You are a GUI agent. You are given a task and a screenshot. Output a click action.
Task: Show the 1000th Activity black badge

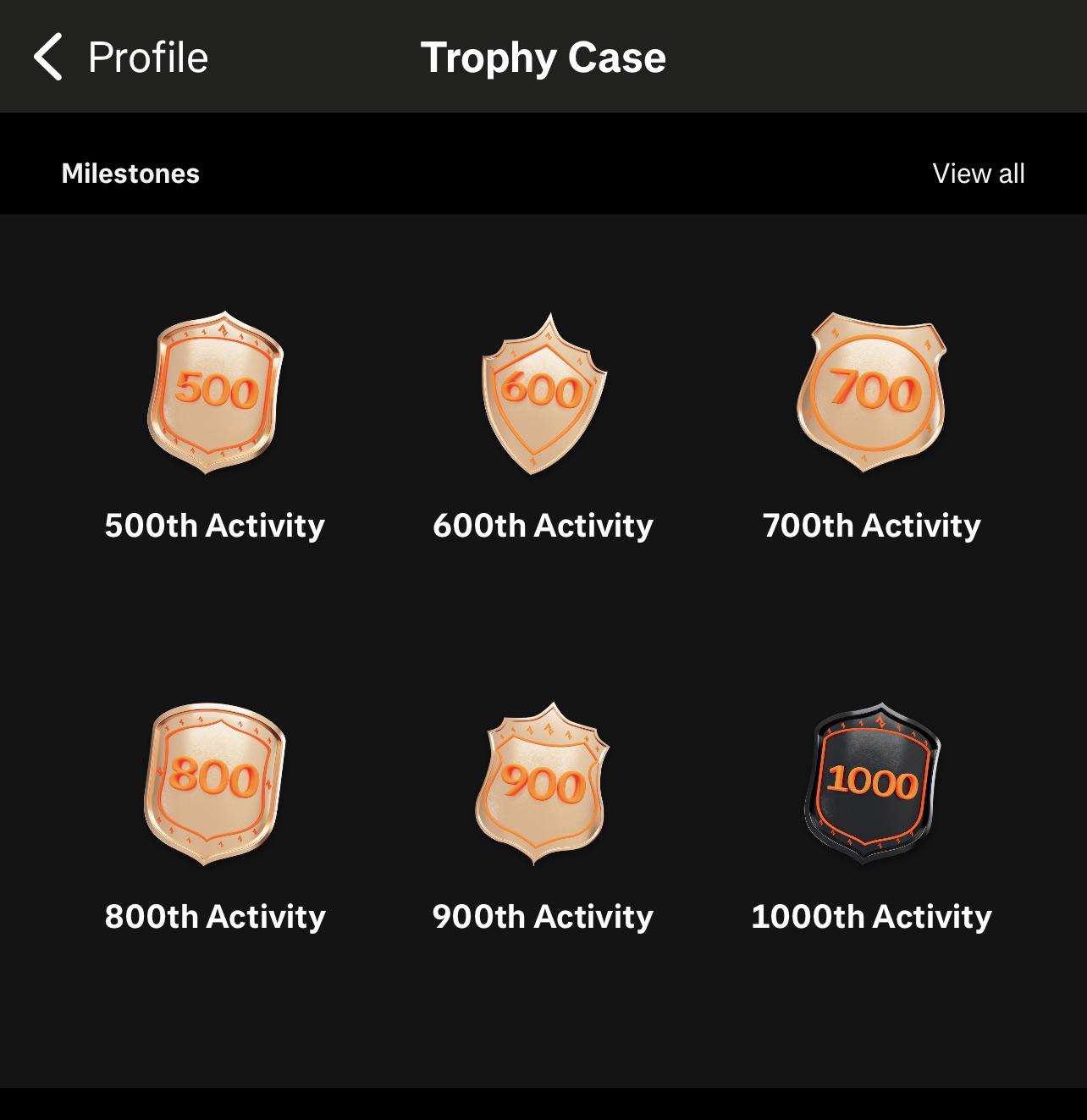(872, 783)
